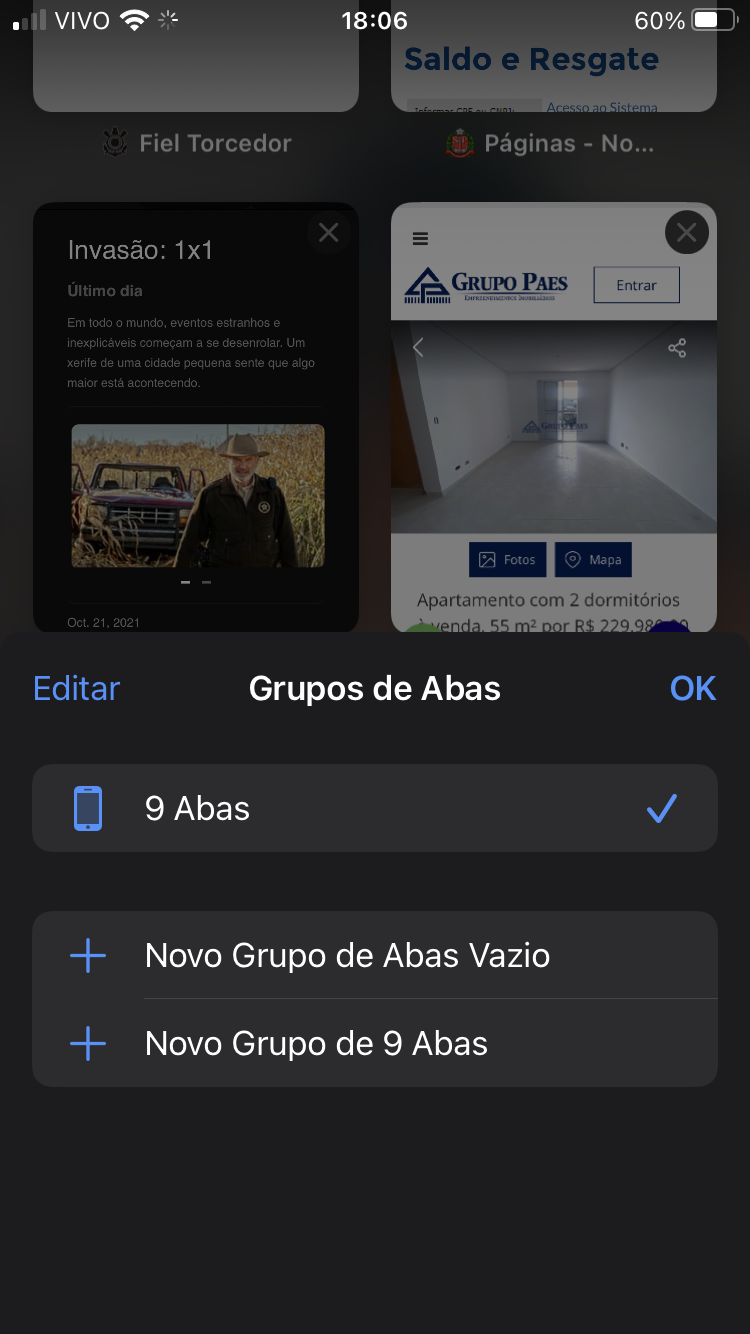750x1334 pixels.
Task: Confirm with the OK button
Action: [x=692, y=688]
